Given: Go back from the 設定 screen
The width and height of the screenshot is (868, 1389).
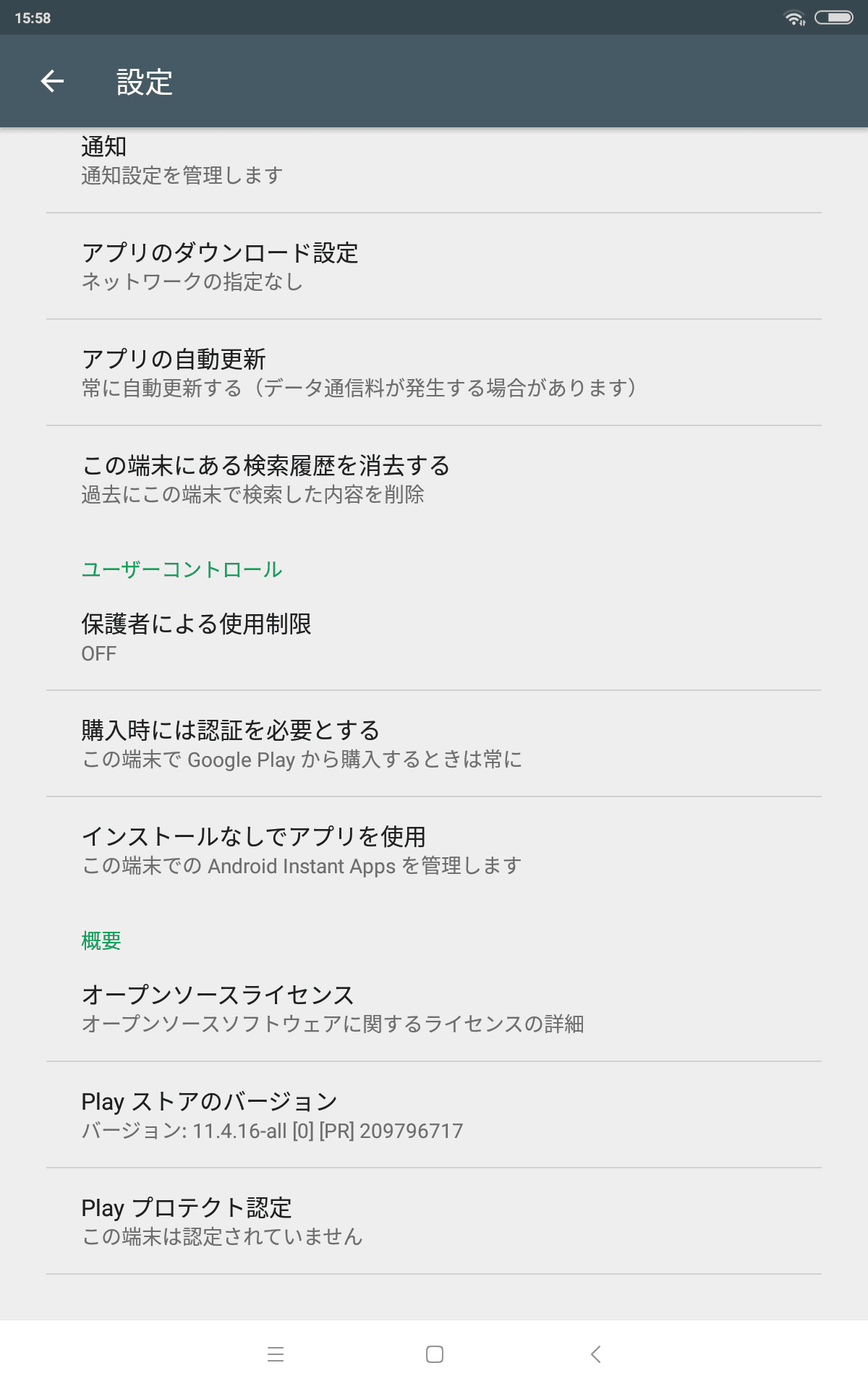Looking at the screenshot, I should point(52,81).
